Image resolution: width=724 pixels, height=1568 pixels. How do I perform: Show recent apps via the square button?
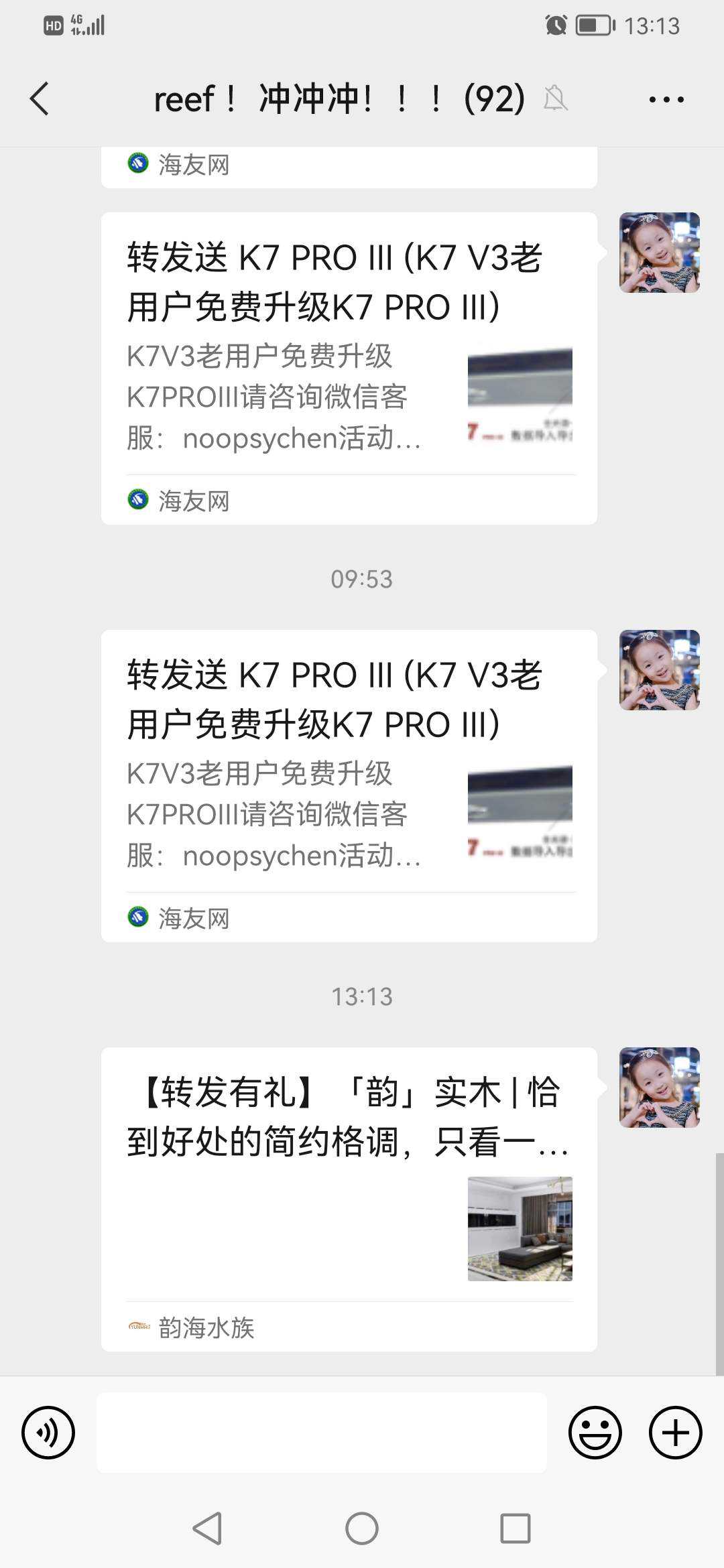point(515,1529)
